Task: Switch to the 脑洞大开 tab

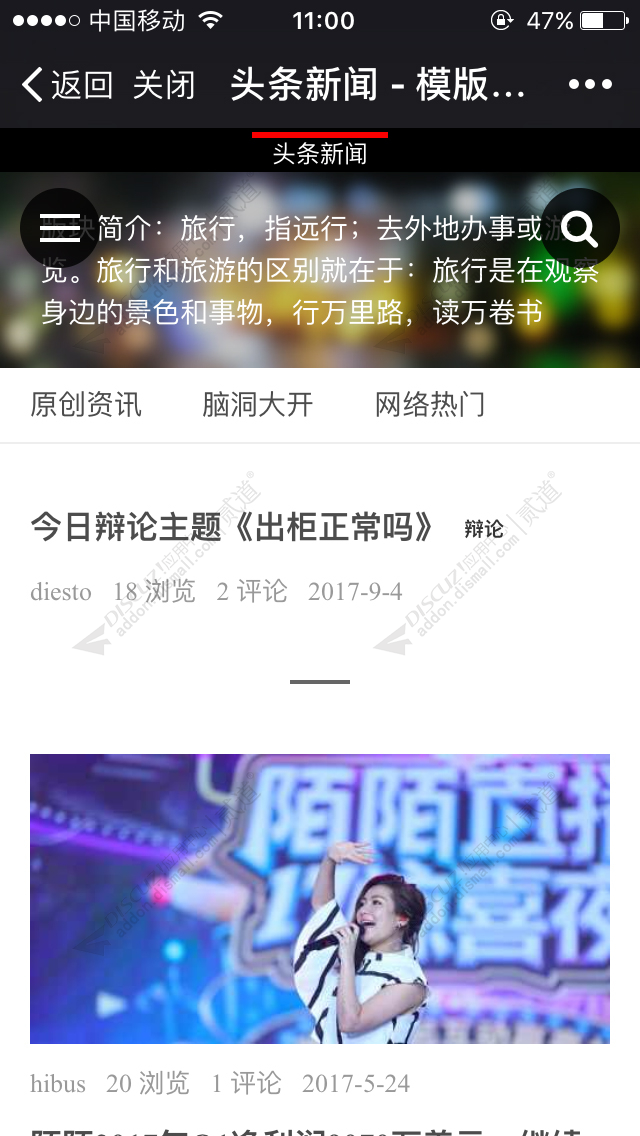Action: tap(258, 405)
